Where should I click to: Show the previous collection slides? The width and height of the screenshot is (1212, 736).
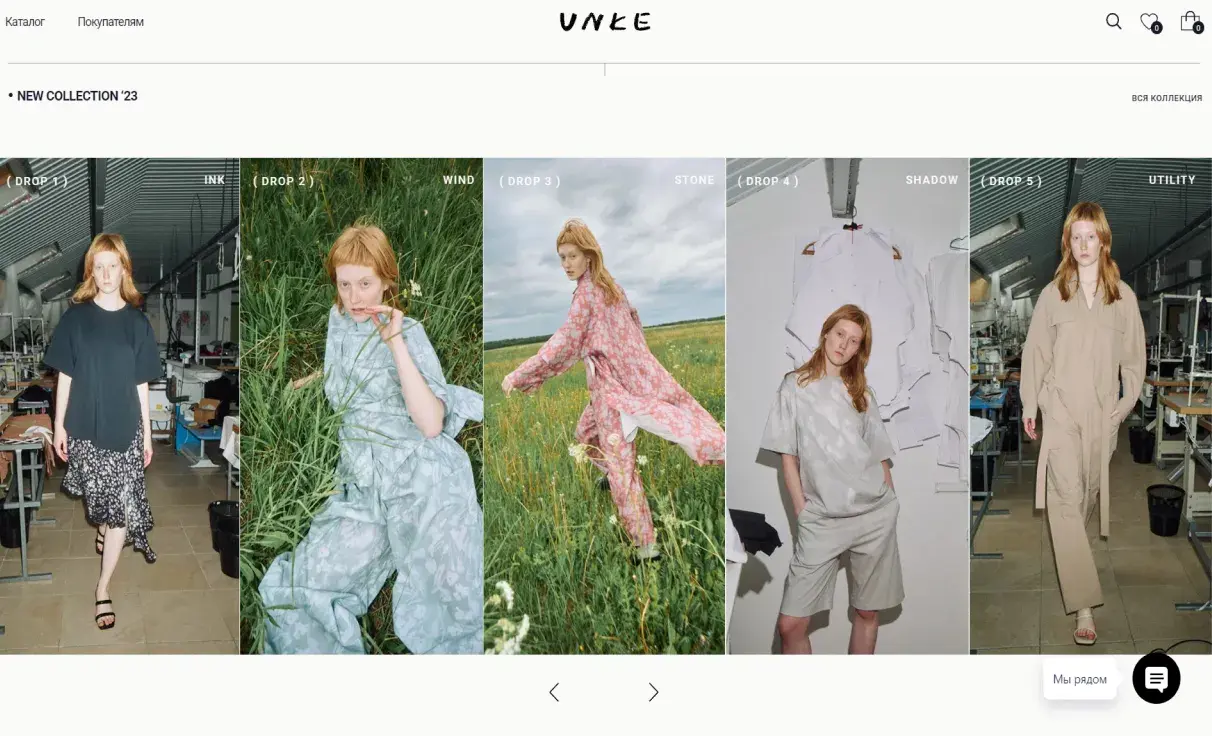pos(554,692)
